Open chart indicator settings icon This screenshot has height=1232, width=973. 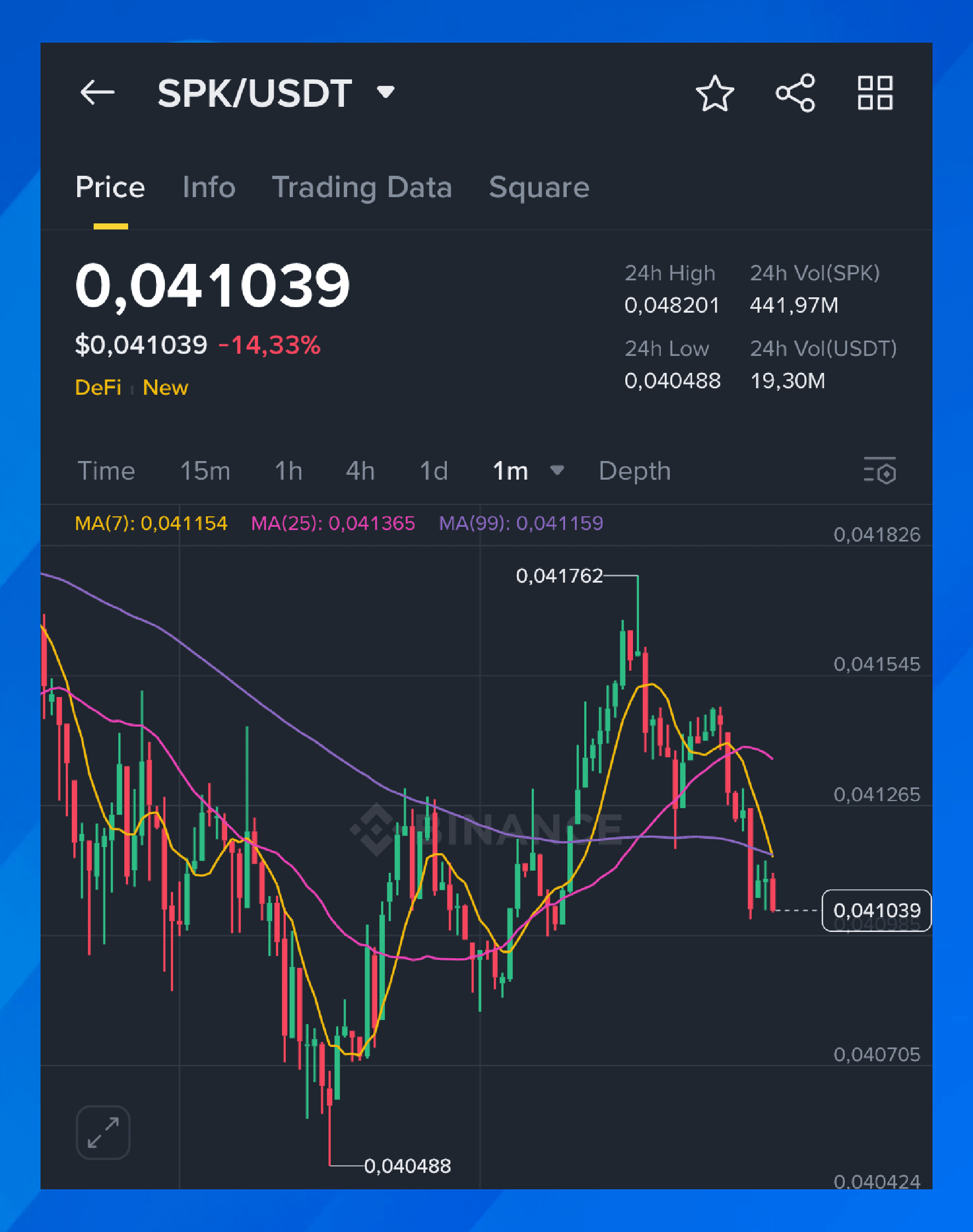tap(879, 471)
